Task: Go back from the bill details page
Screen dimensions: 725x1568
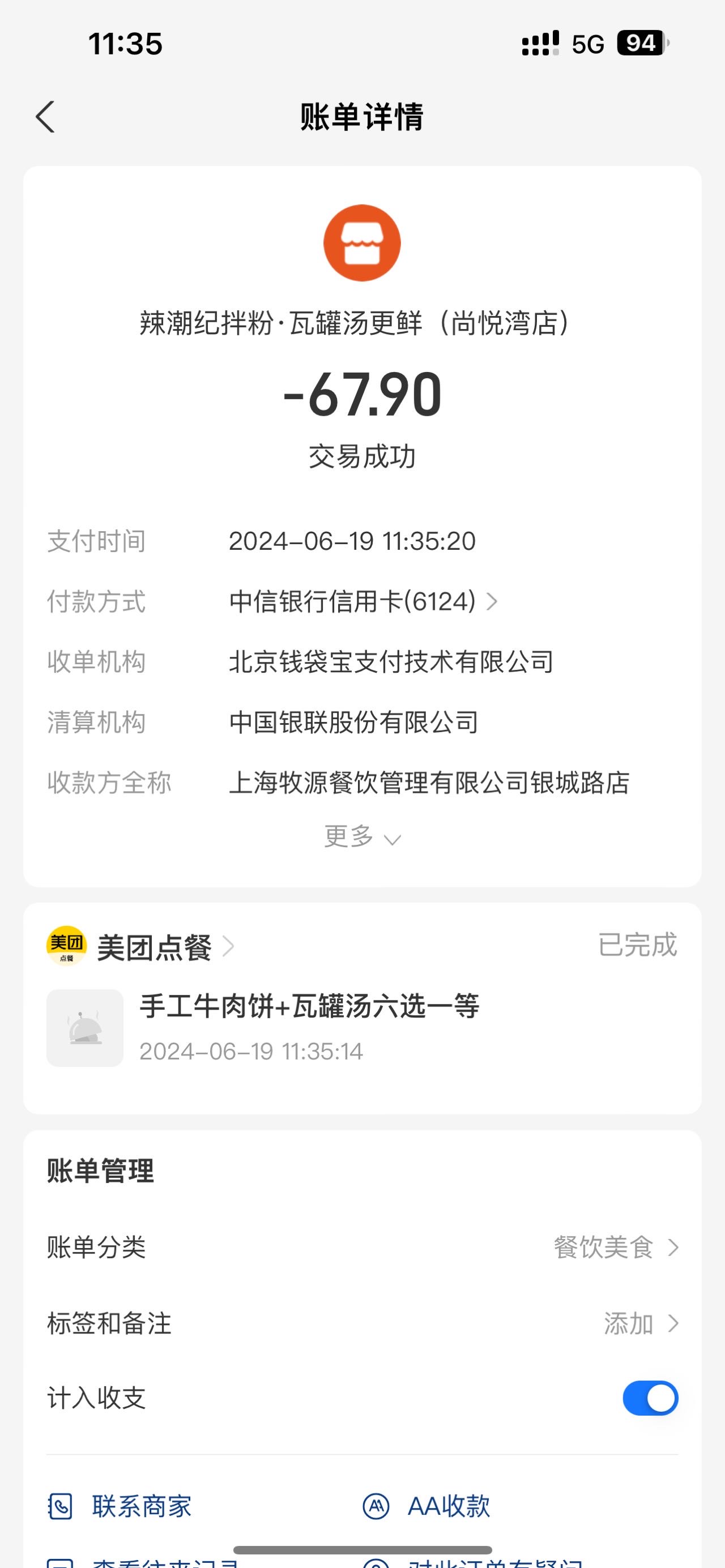Action: coord(45,117)
